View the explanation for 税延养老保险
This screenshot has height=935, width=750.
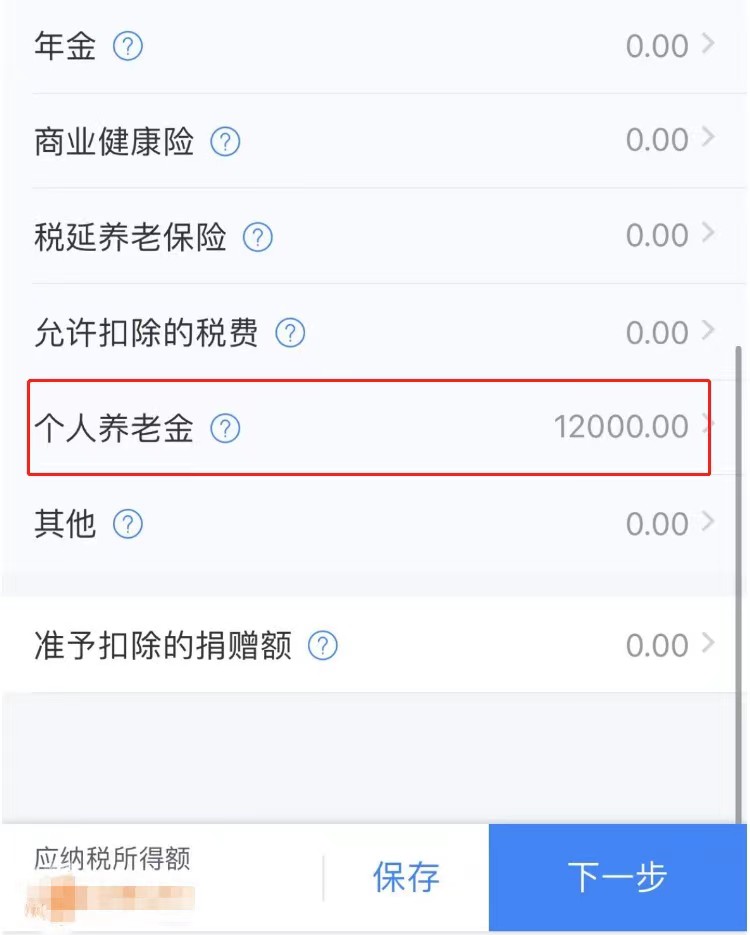pos(258,237)
